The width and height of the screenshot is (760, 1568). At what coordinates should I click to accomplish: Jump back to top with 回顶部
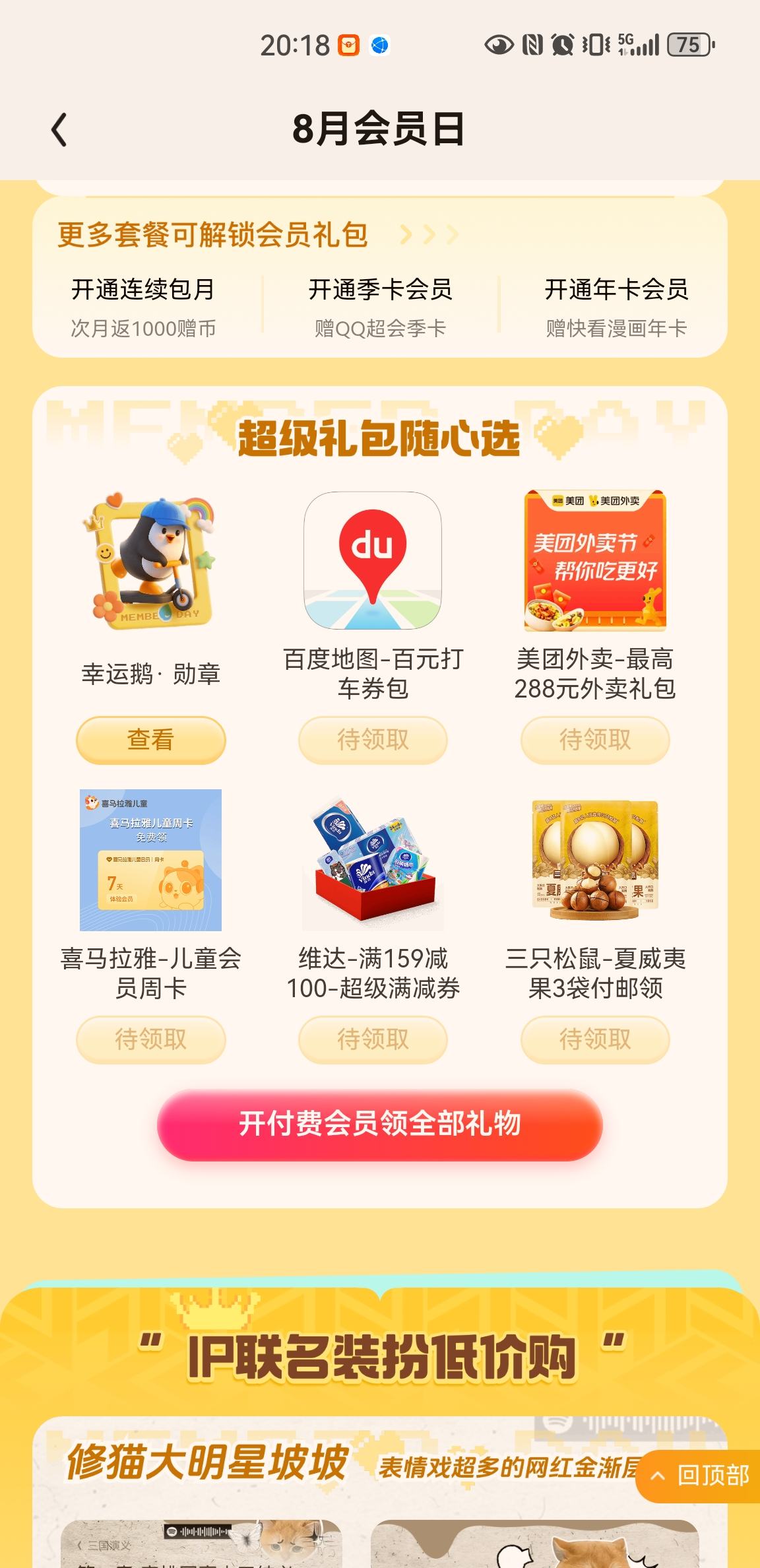coord(698,1476)
